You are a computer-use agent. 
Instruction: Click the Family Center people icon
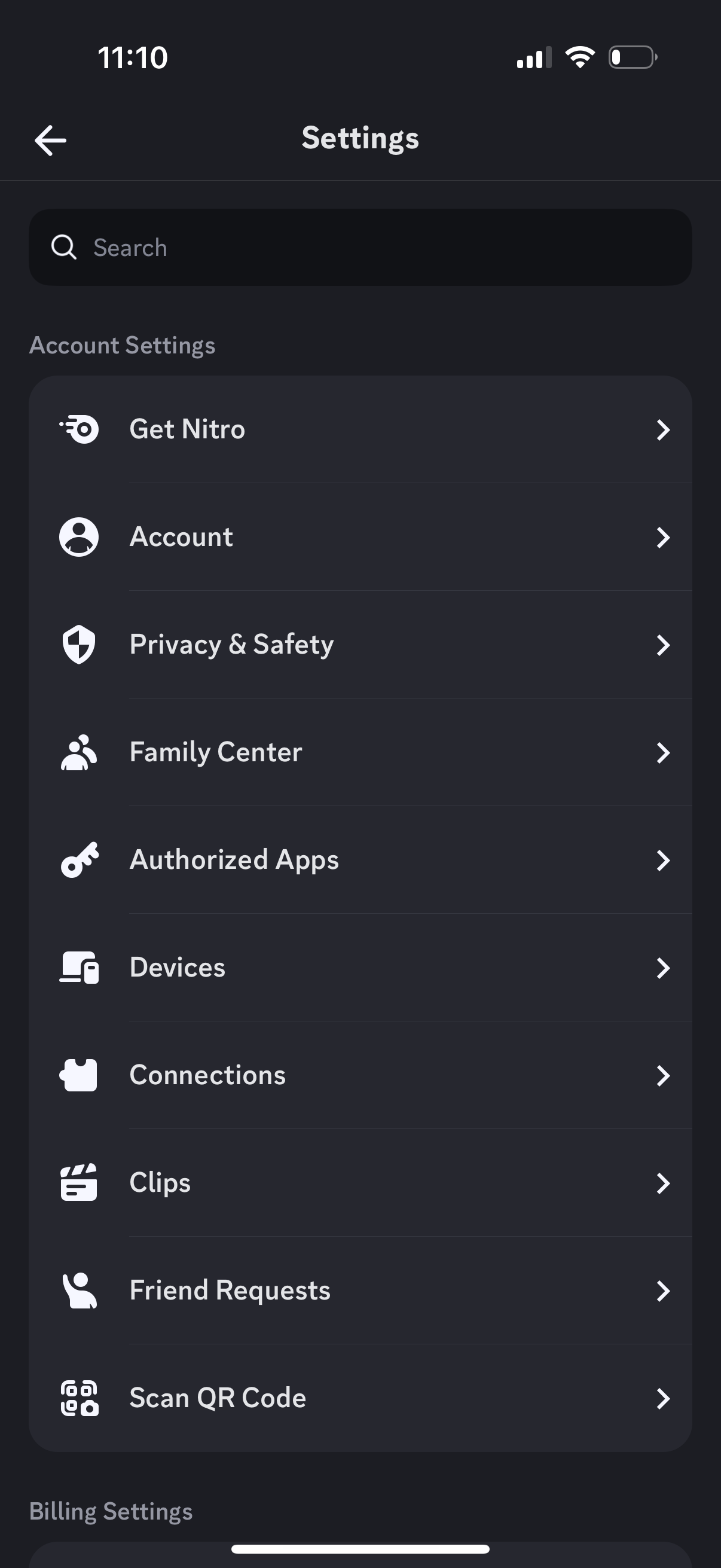pyautogui.click(x=79, y=752)
